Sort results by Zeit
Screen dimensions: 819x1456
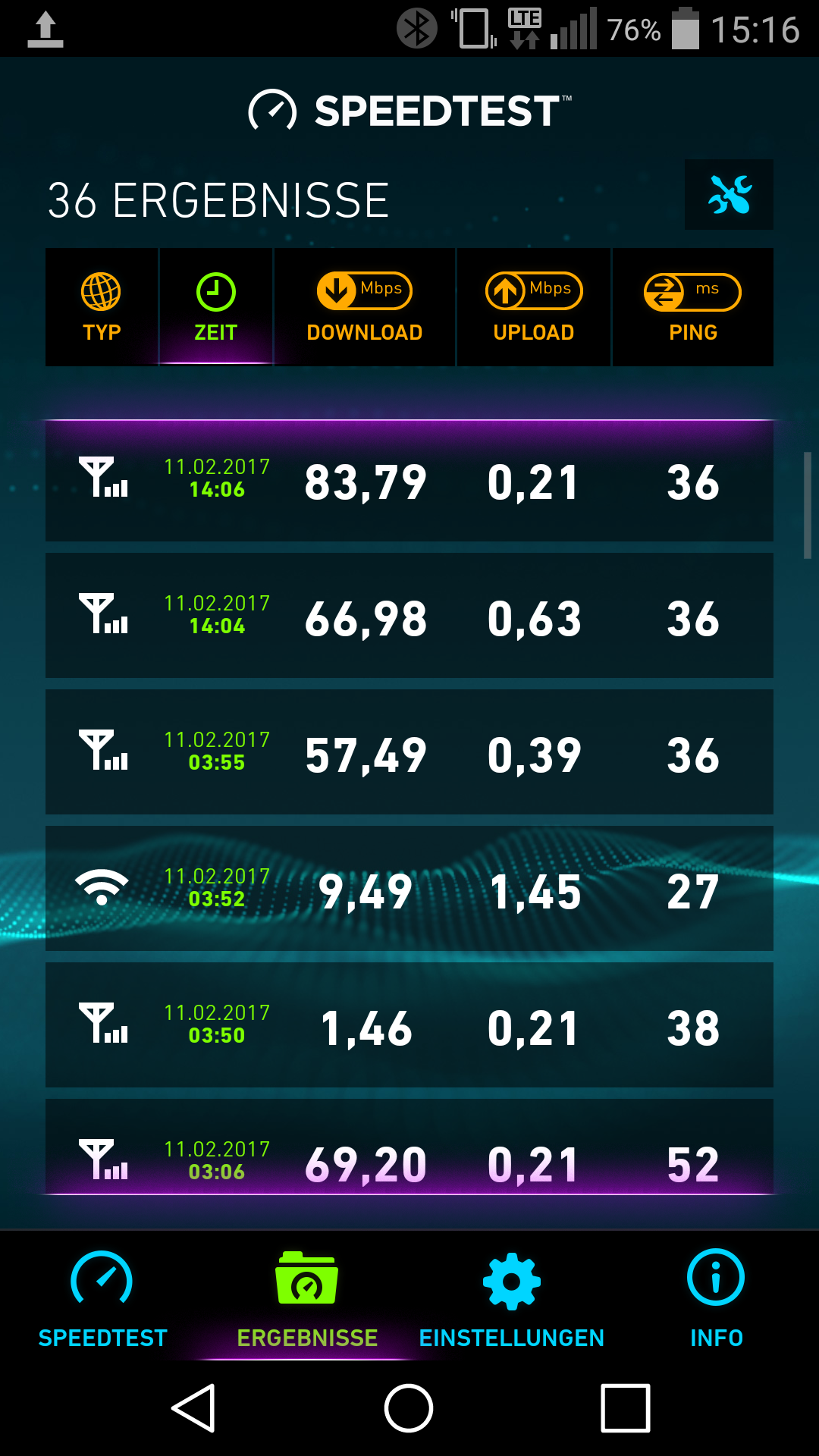coord(216,307)
